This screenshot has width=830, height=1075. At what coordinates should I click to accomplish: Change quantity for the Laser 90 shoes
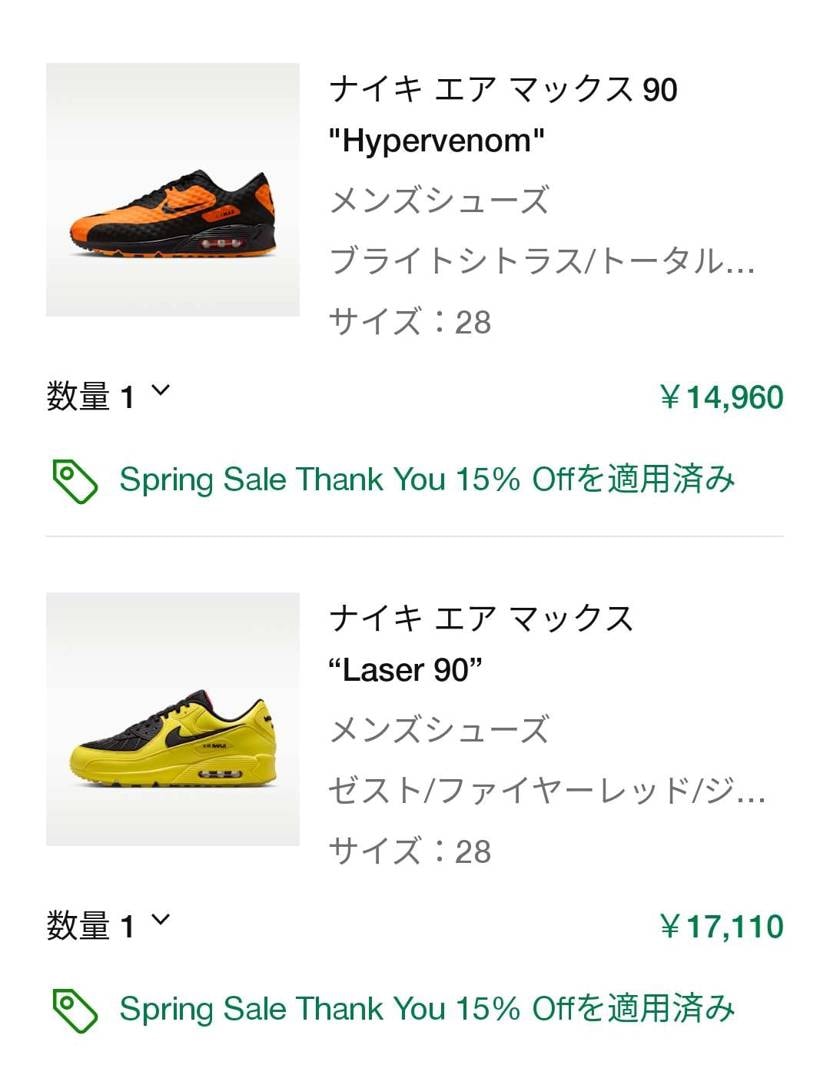point(109,926)
